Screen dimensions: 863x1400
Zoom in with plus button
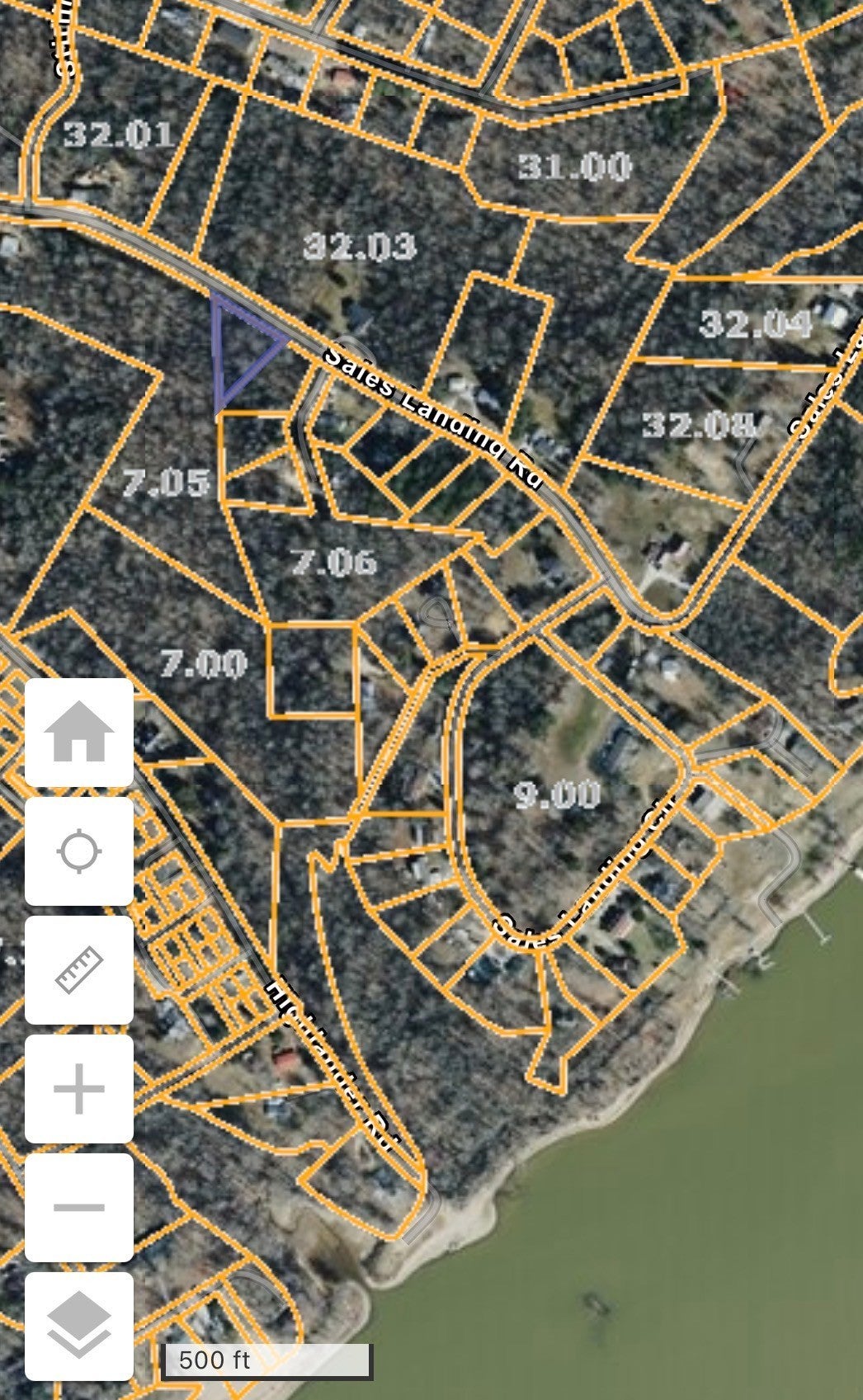pyautogui.click(x=79, y=1089)
